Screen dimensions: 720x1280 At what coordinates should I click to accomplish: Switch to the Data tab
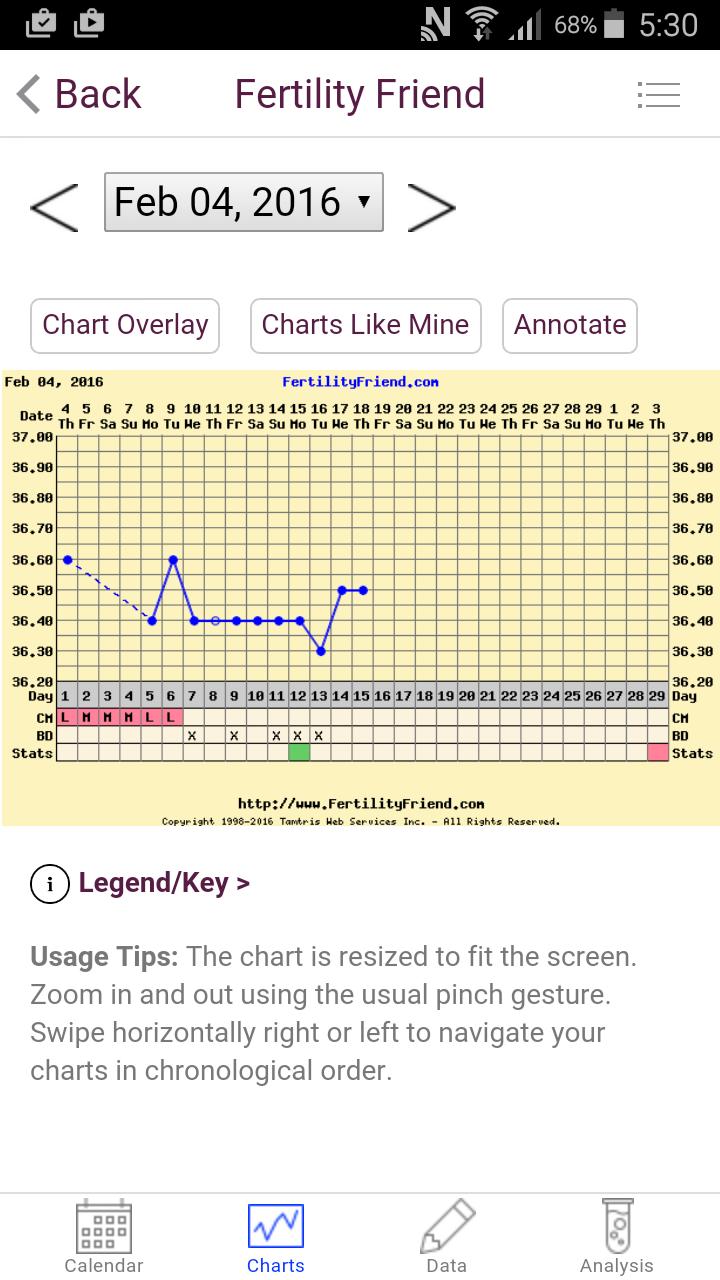[x=446, y=1238]
